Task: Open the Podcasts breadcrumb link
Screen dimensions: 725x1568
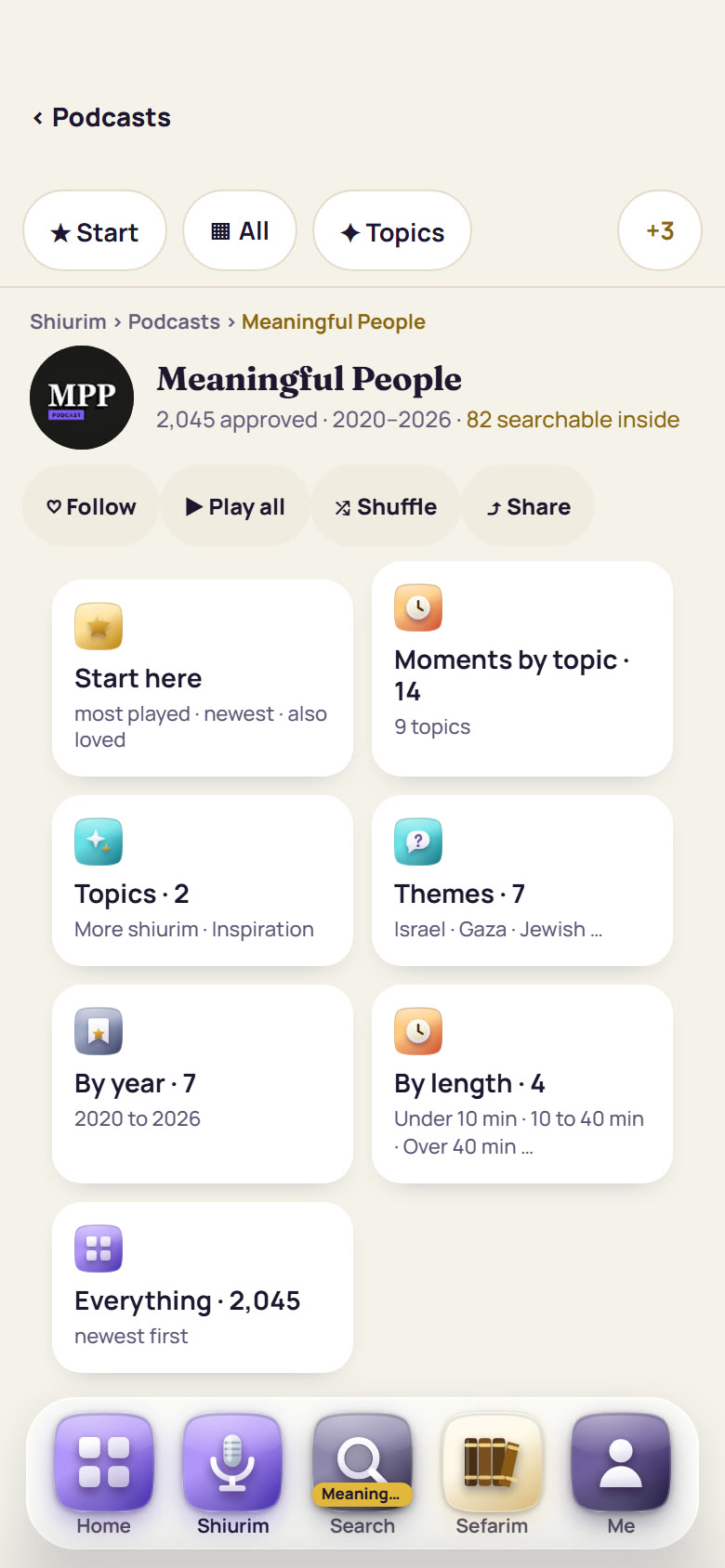Action: point(174,321)
